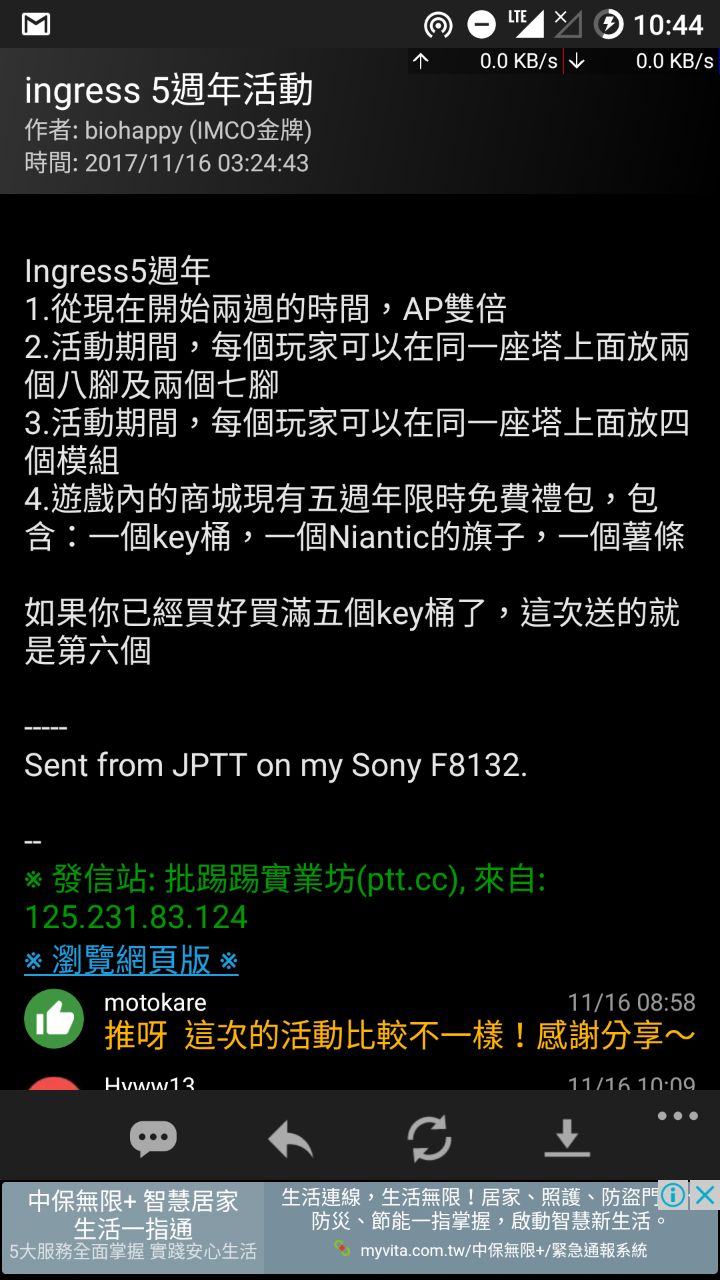720x1280 pixels.
Task: Open the comment speech bubble
Action: tap(153, 1138)
